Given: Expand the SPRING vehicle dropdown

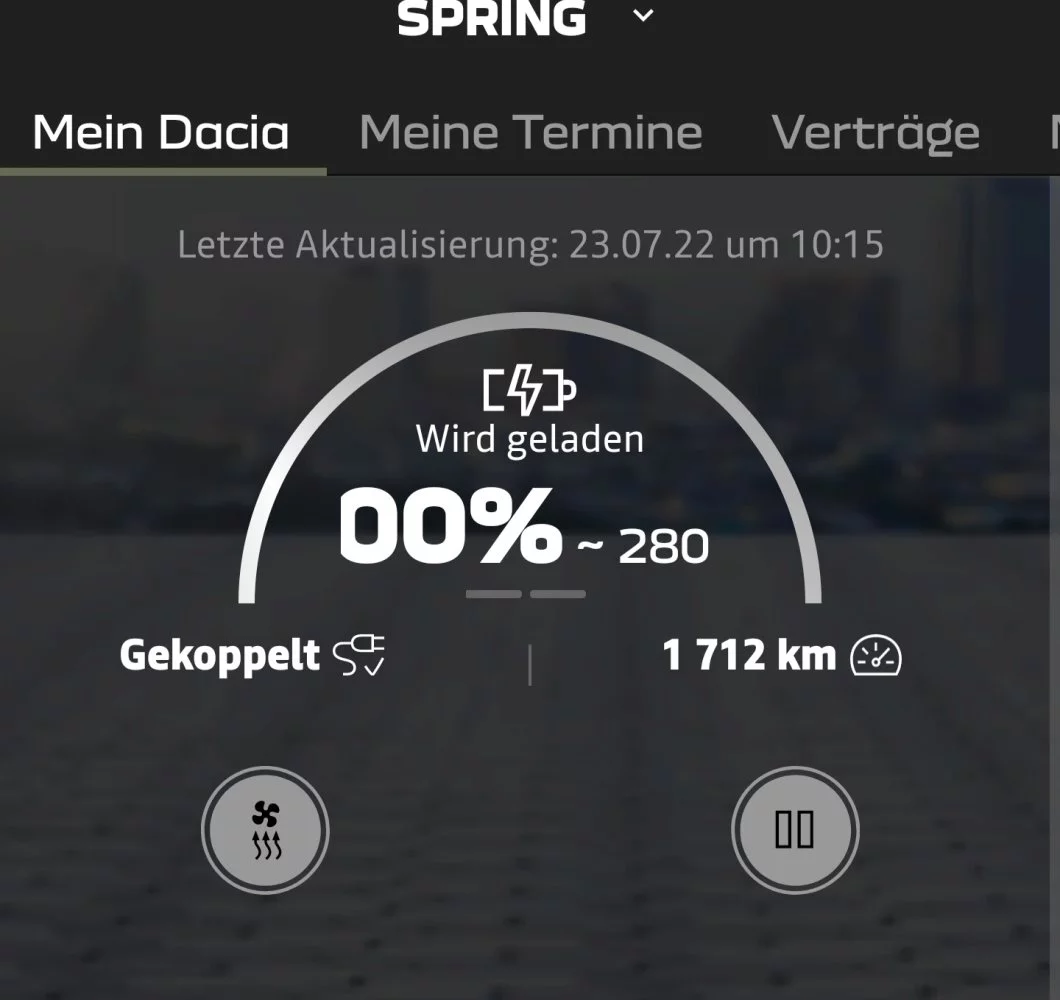Looking at the screenshot, I should pos(643,16).
